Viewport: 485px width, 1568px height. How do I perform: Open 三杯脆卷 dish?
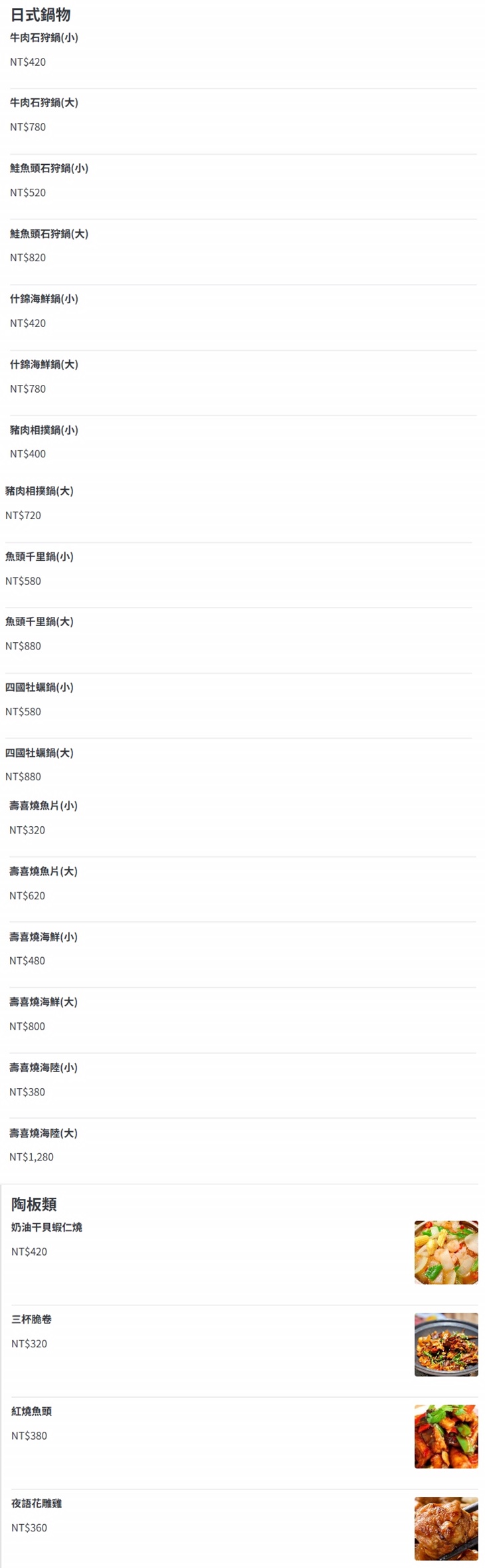pyautogui.click(x=31, y=1319)
